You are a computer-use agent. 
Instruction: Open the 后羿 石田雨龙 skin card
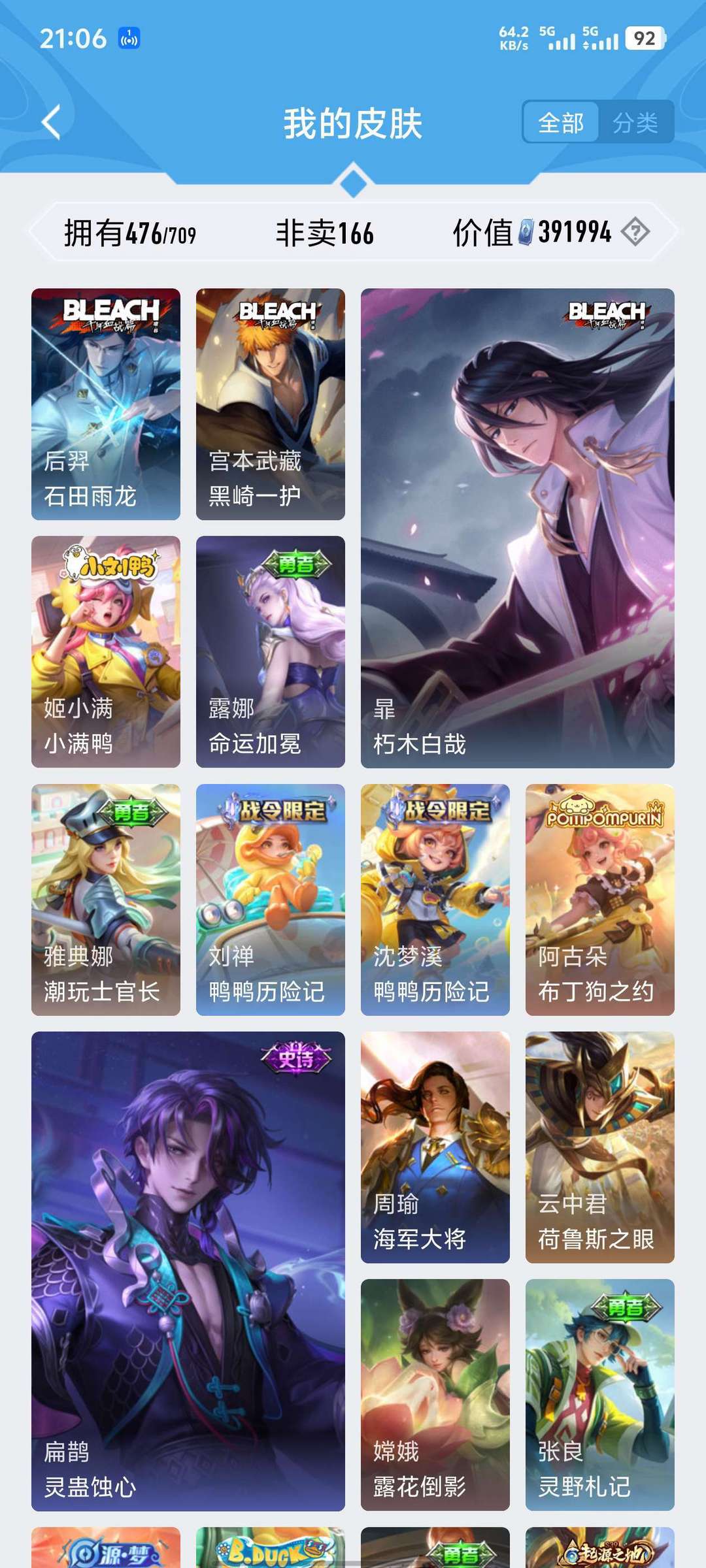coord(106,404)
